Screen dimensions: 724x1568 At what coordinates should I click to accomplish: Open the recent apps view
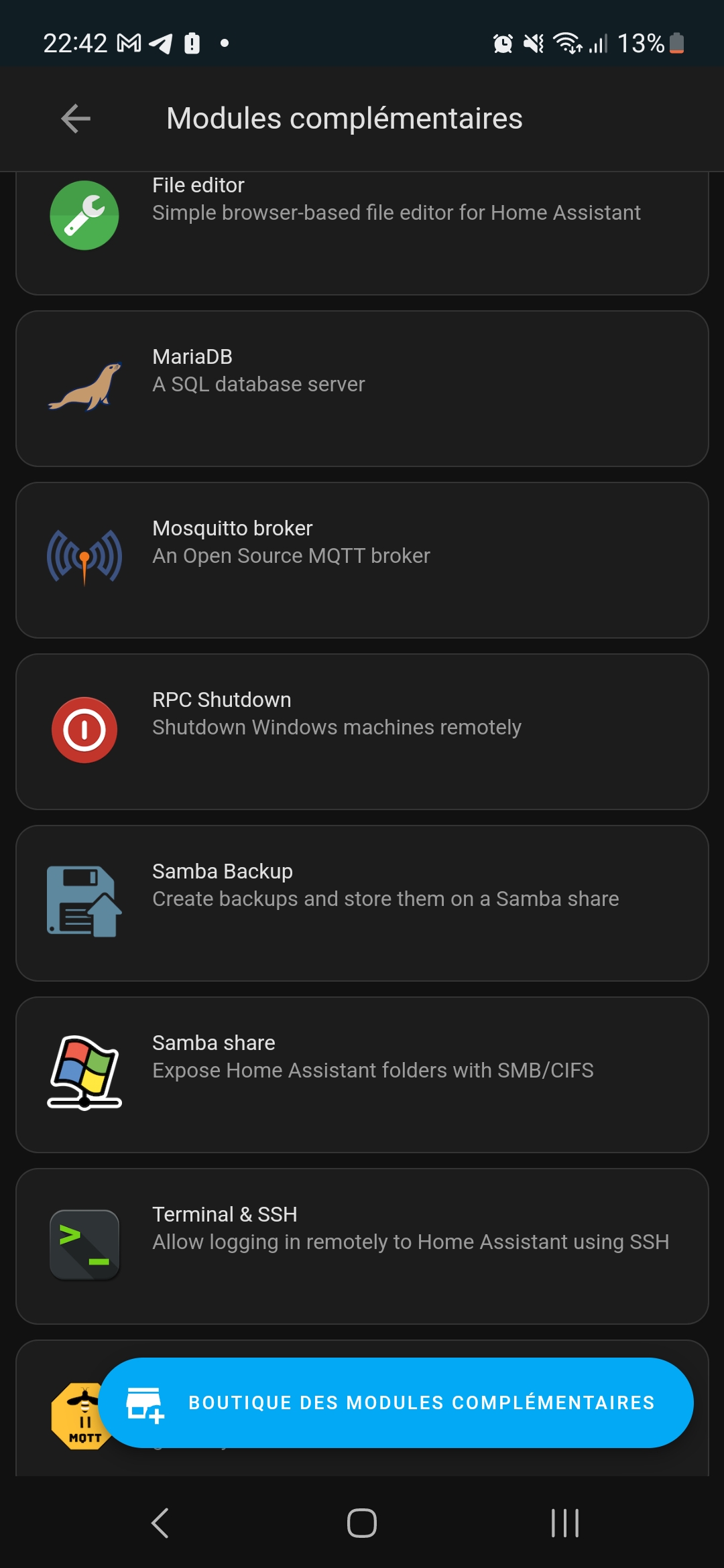click(x=564, y=1523)
